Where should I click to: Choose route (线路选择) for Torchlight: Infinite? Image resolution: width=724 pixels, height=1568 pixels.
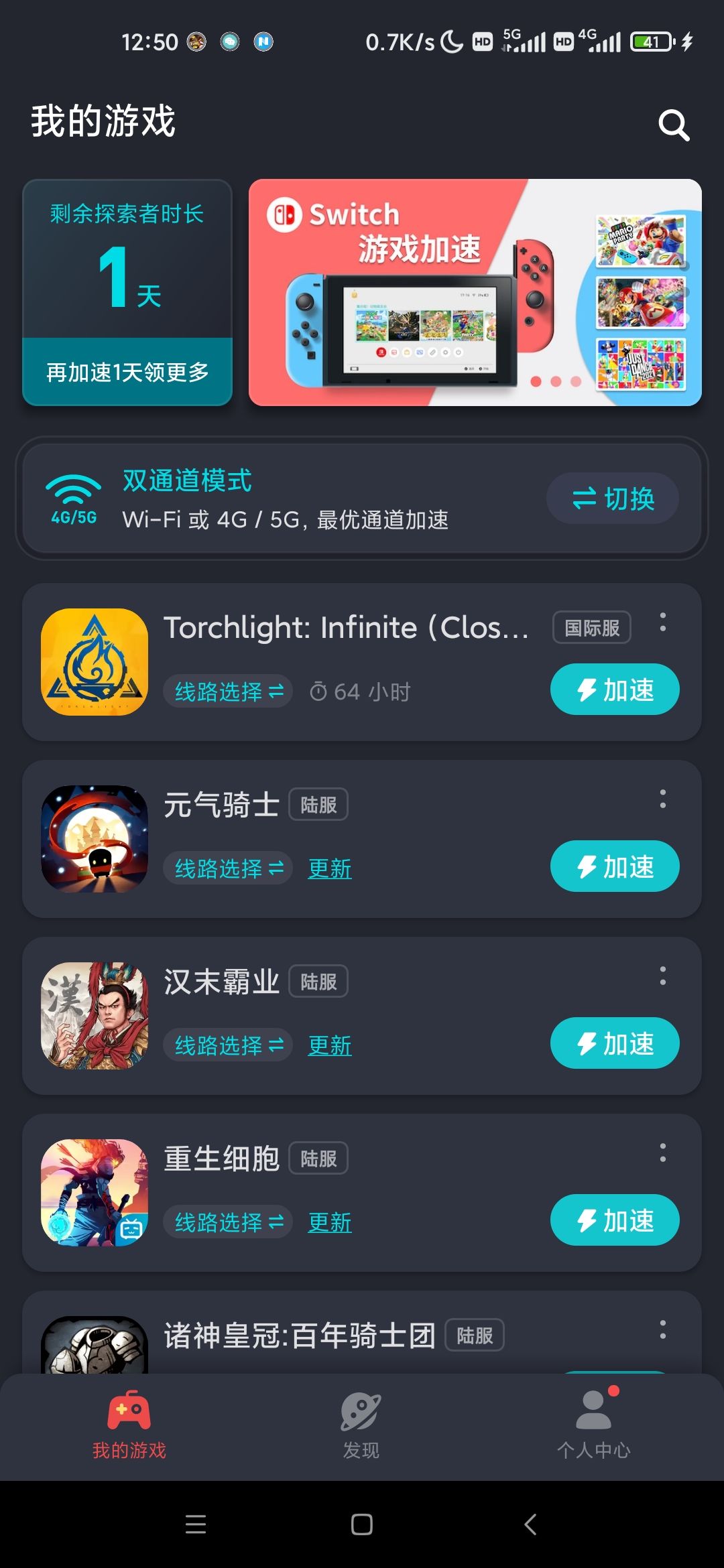tap(228, 692)
